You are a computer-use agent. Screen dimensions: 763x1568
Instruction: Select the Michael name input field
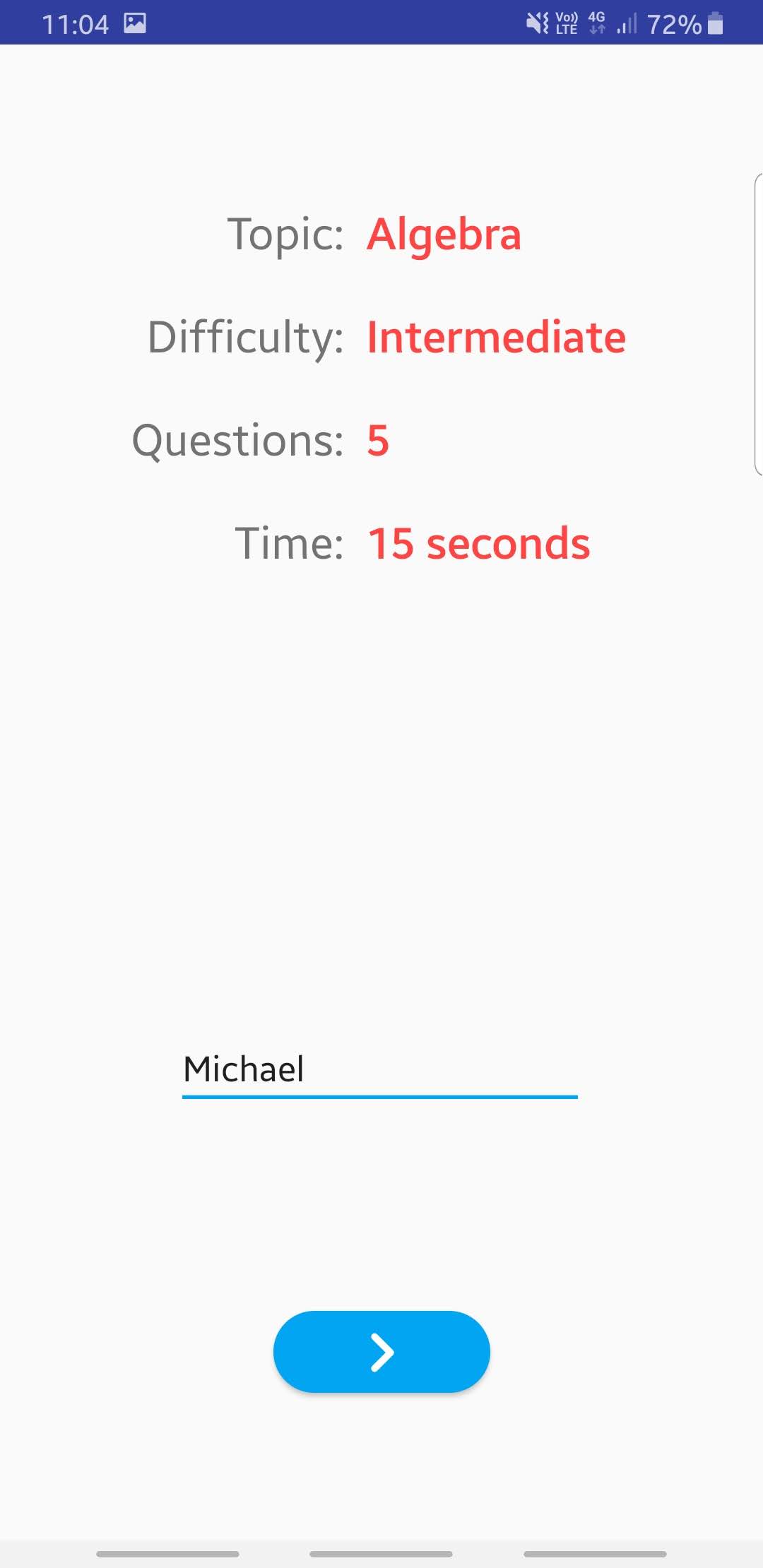[380, 1069]
